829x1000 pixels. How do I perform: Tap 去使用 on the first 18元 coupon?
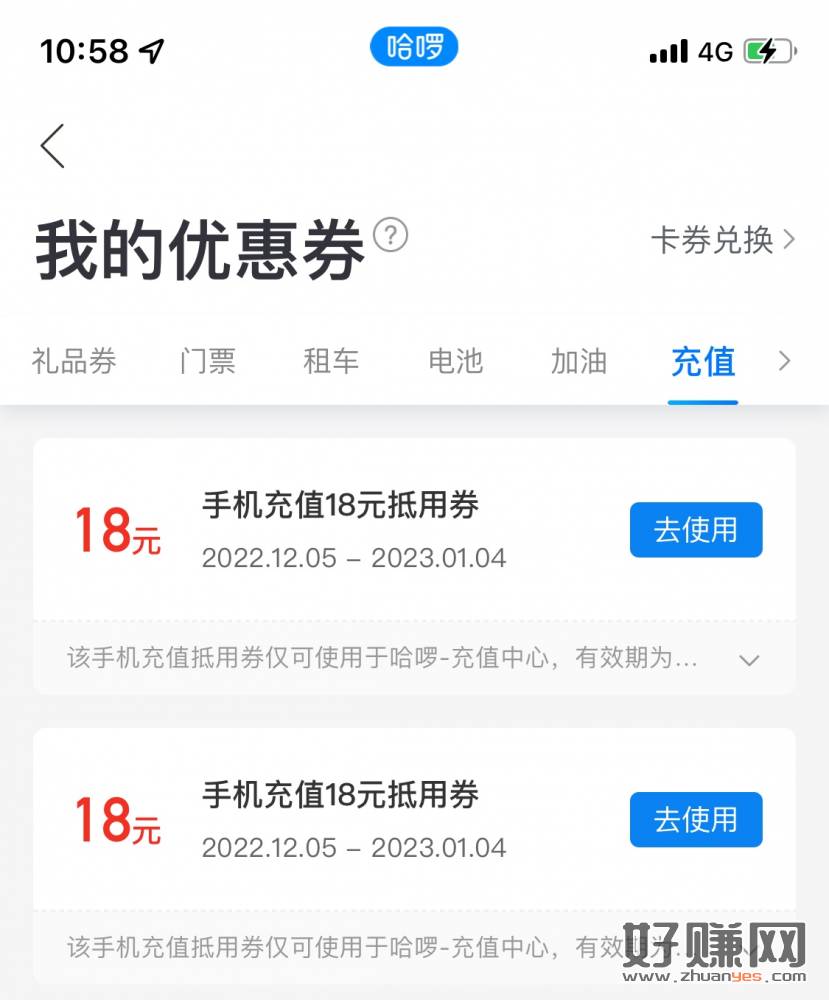(696, 530)
